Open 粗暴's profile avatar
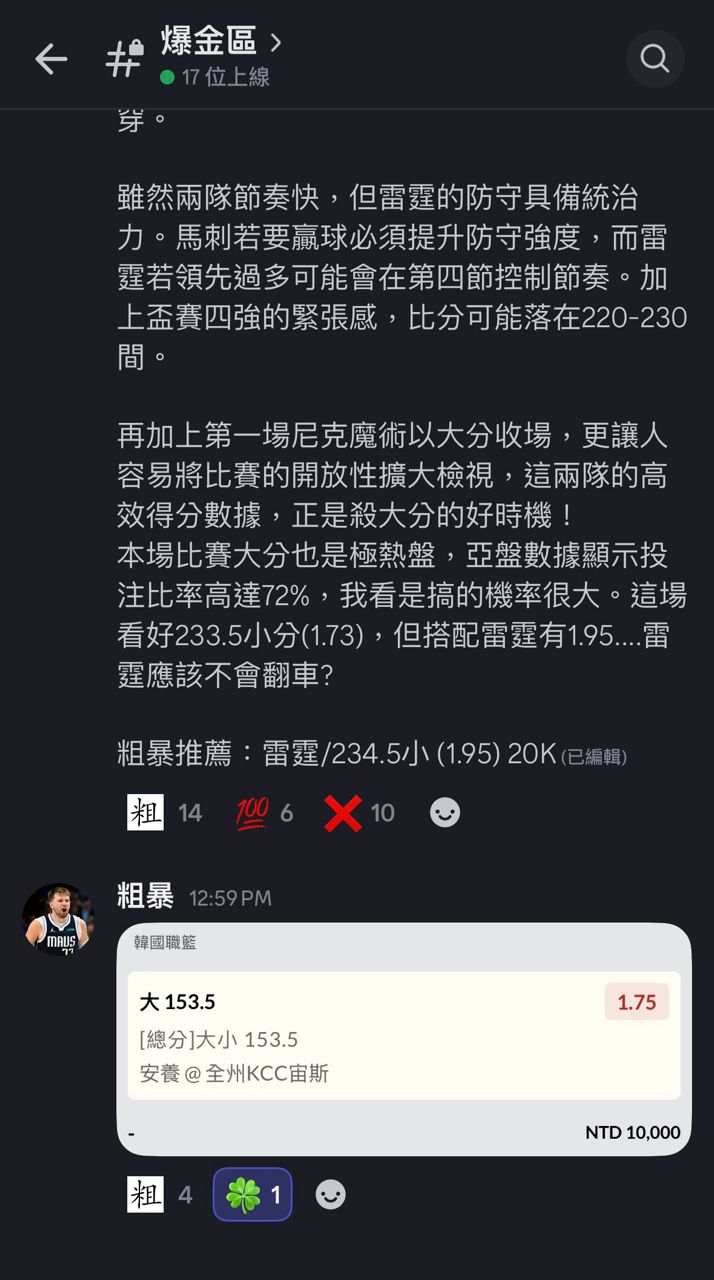The height and width of the screenshot is (1280, 714). pos(58,920)
